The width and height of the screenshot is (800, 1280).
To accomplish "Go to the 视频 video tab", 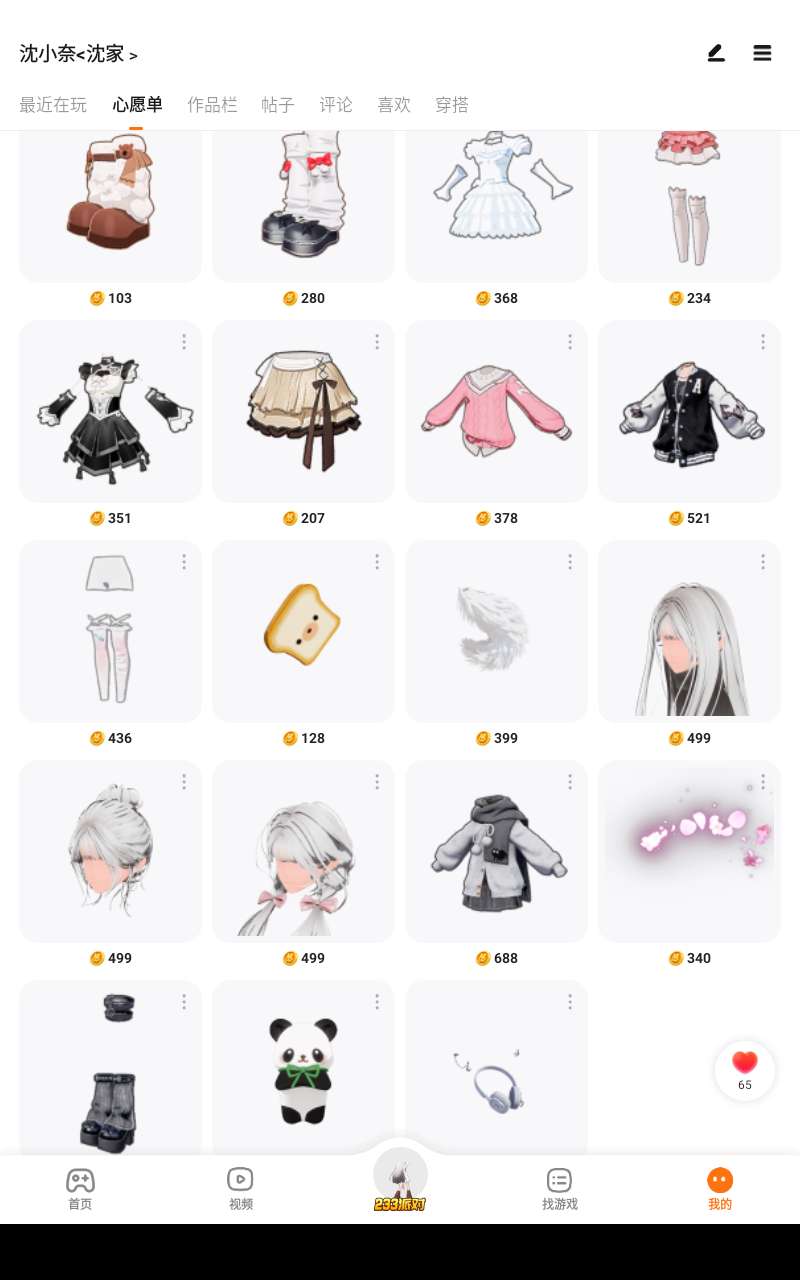I will tap(240, 1188).
